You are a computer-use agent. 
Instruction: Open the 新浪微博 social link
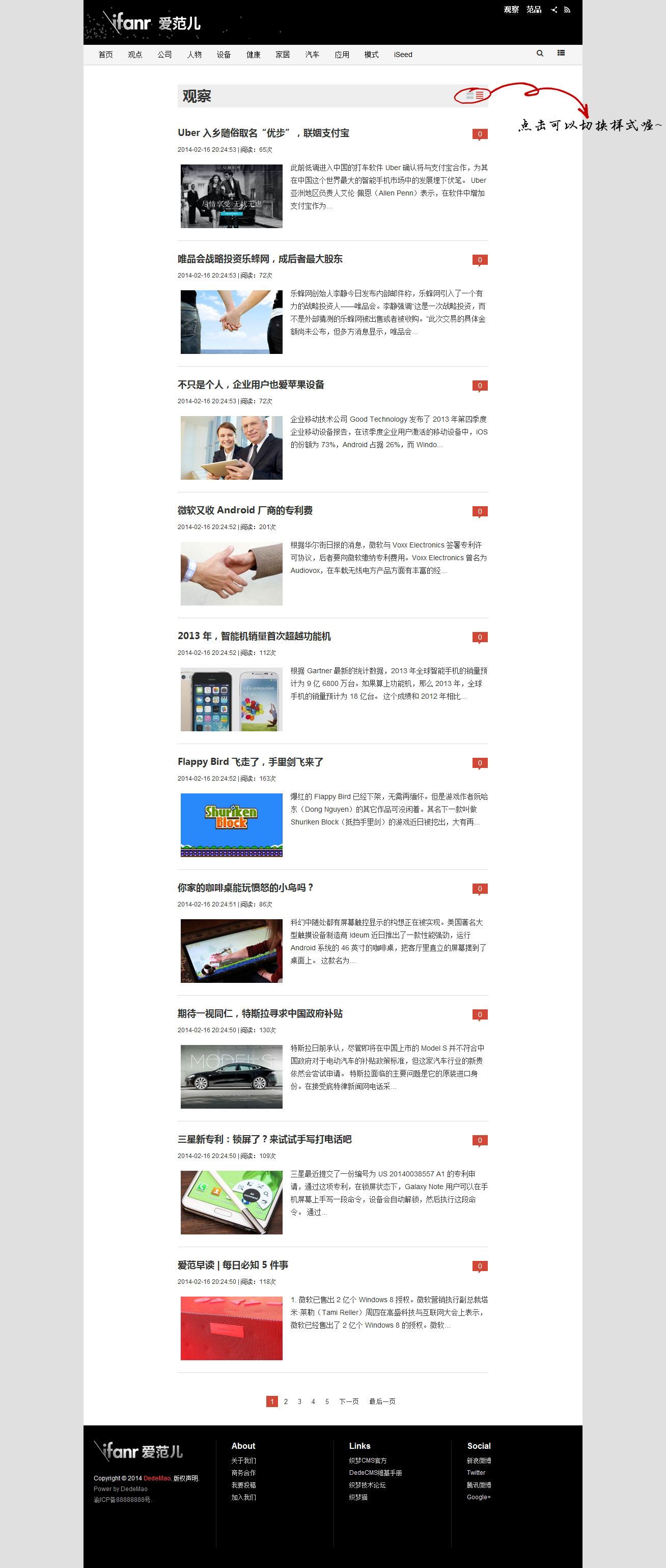pyautogui.click(x=479, y=1461)
